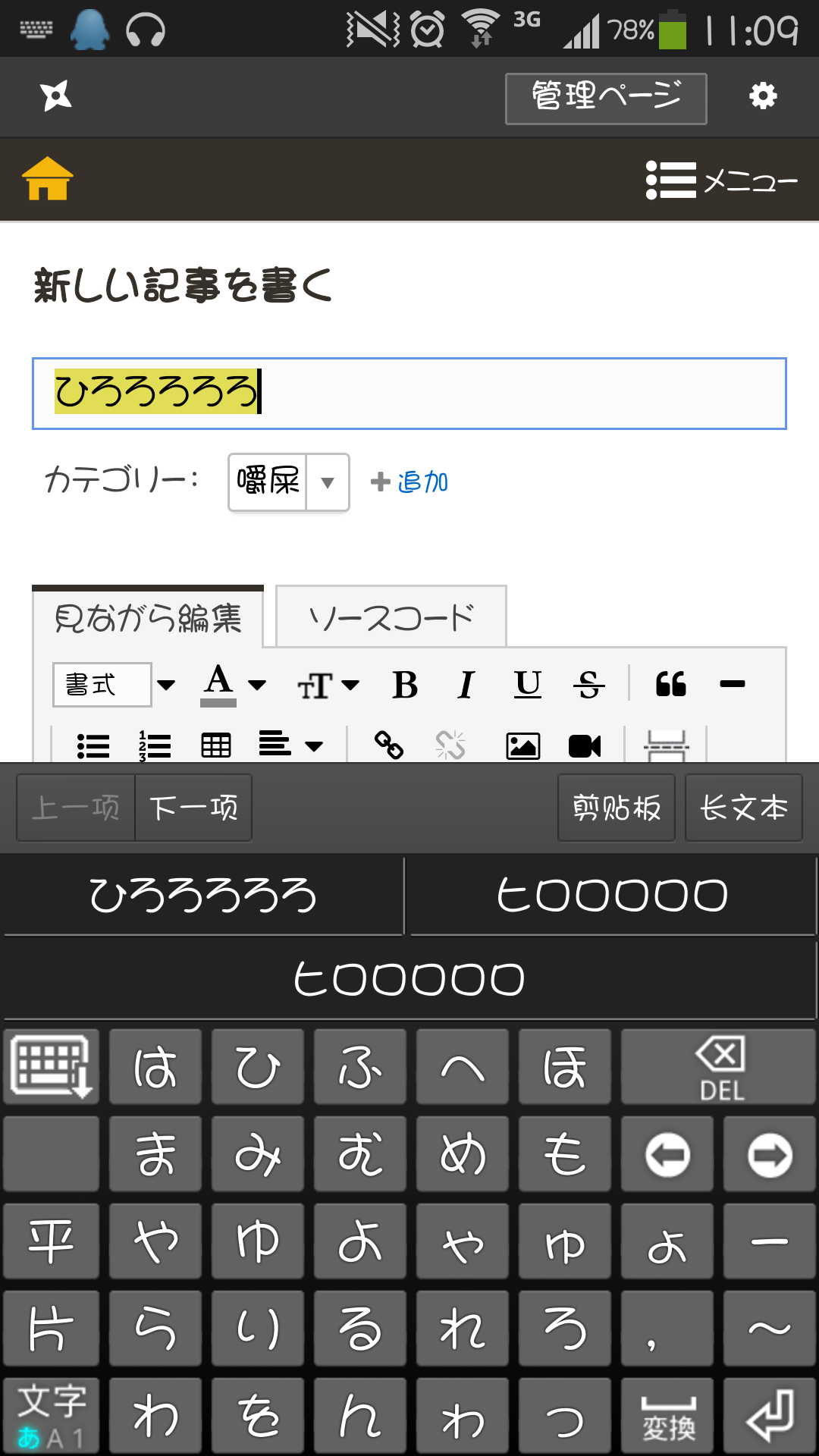Viewport: 819px width, 1456px height.
Task: Insert an image into the article
Action: (523, 746)
